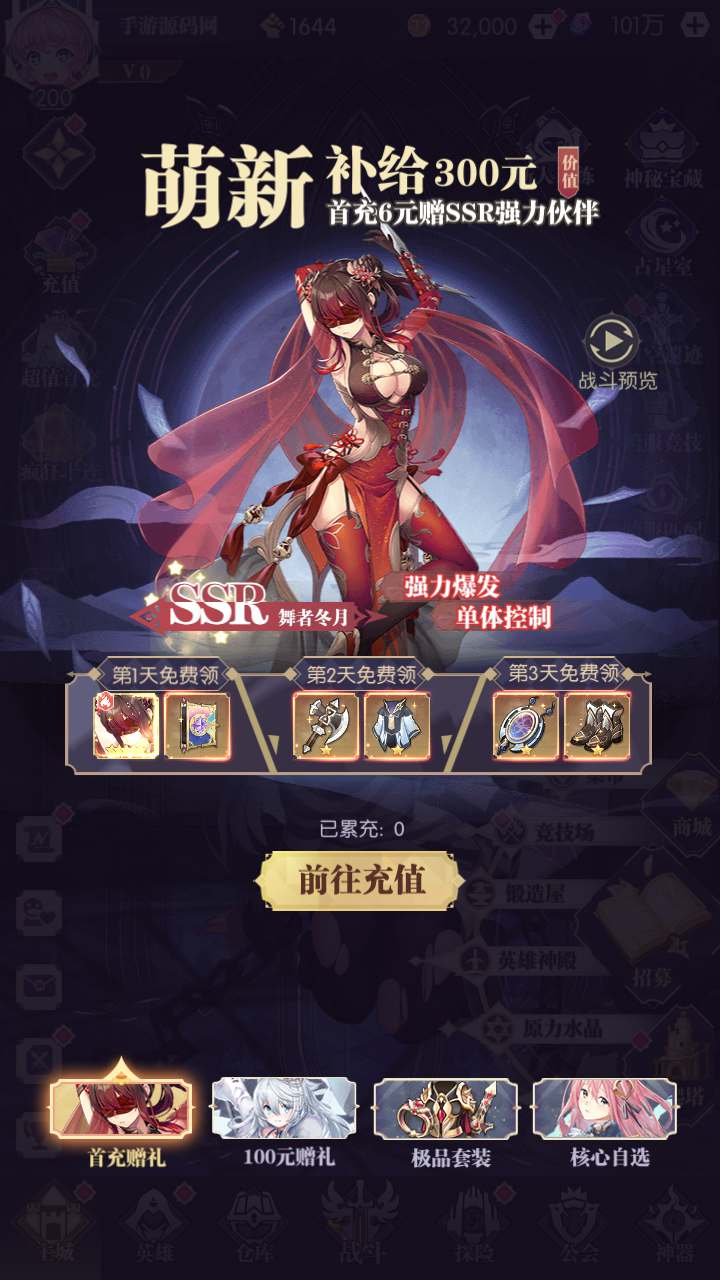Viewport: 720px width, 1280px height.
Task: Switch to the 100元赠礼 tab
Action: coord(284,1122)
